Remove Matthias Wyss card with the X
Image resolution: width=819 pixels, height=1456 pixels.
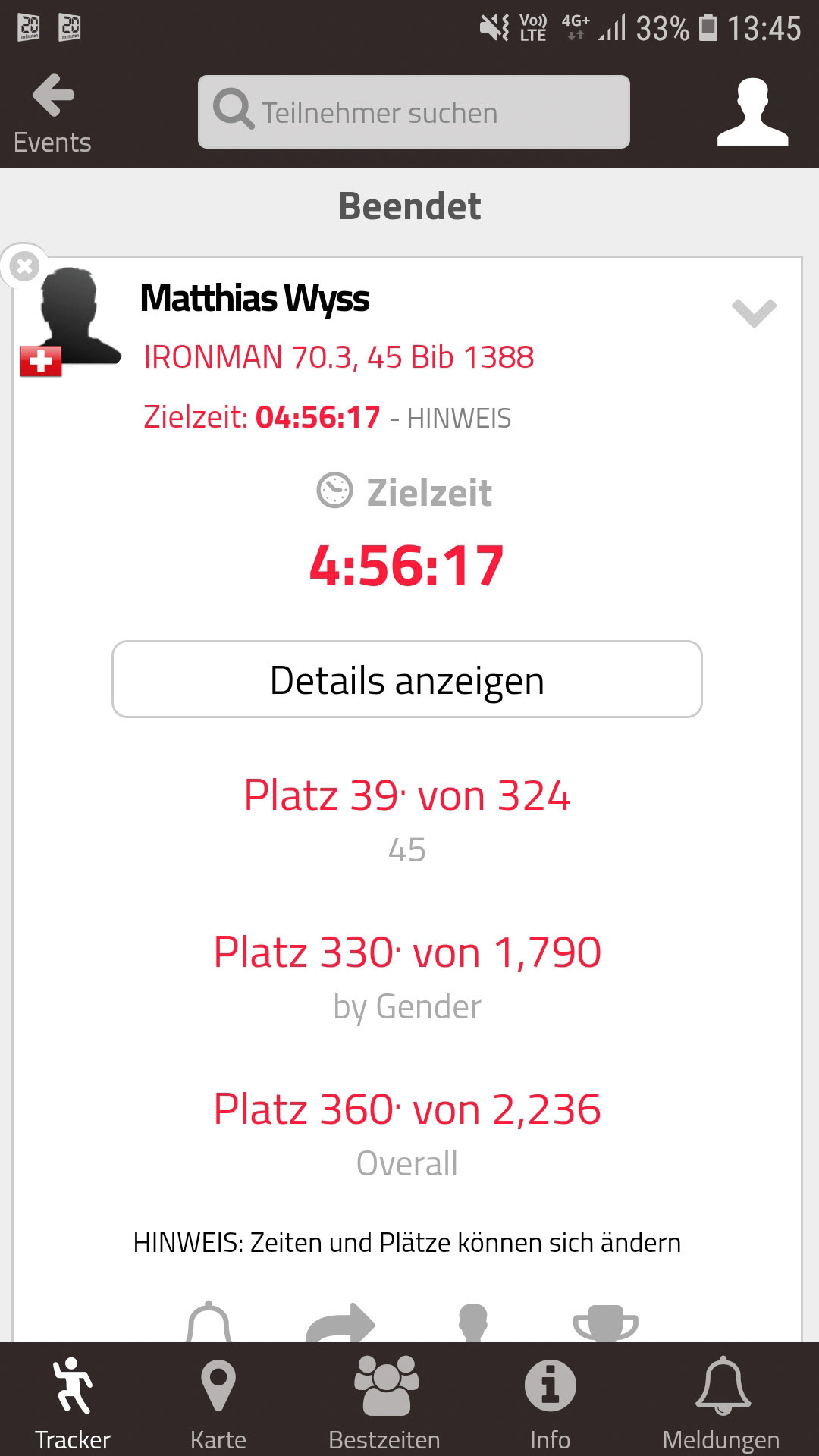24,266
